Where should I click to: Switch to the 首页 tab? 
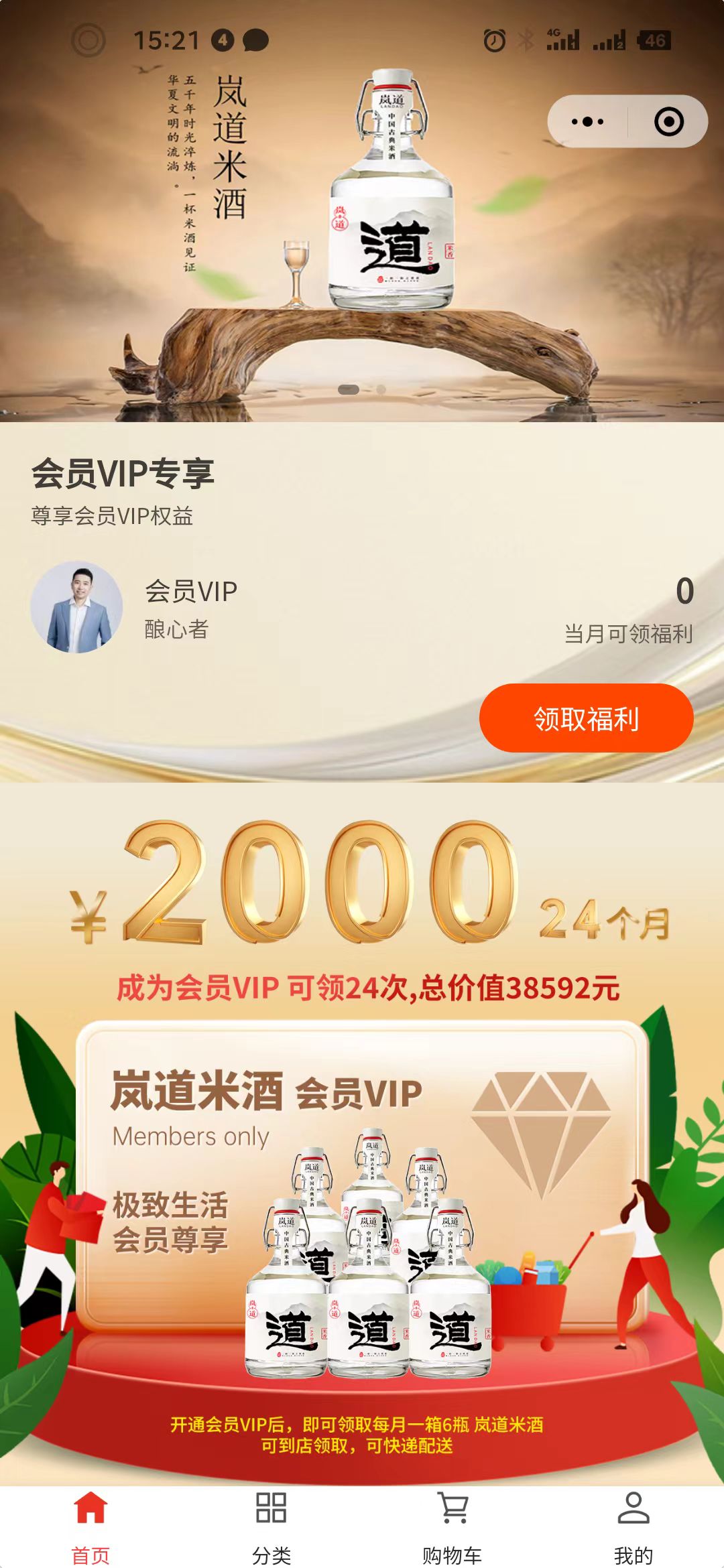(90, 1526)
